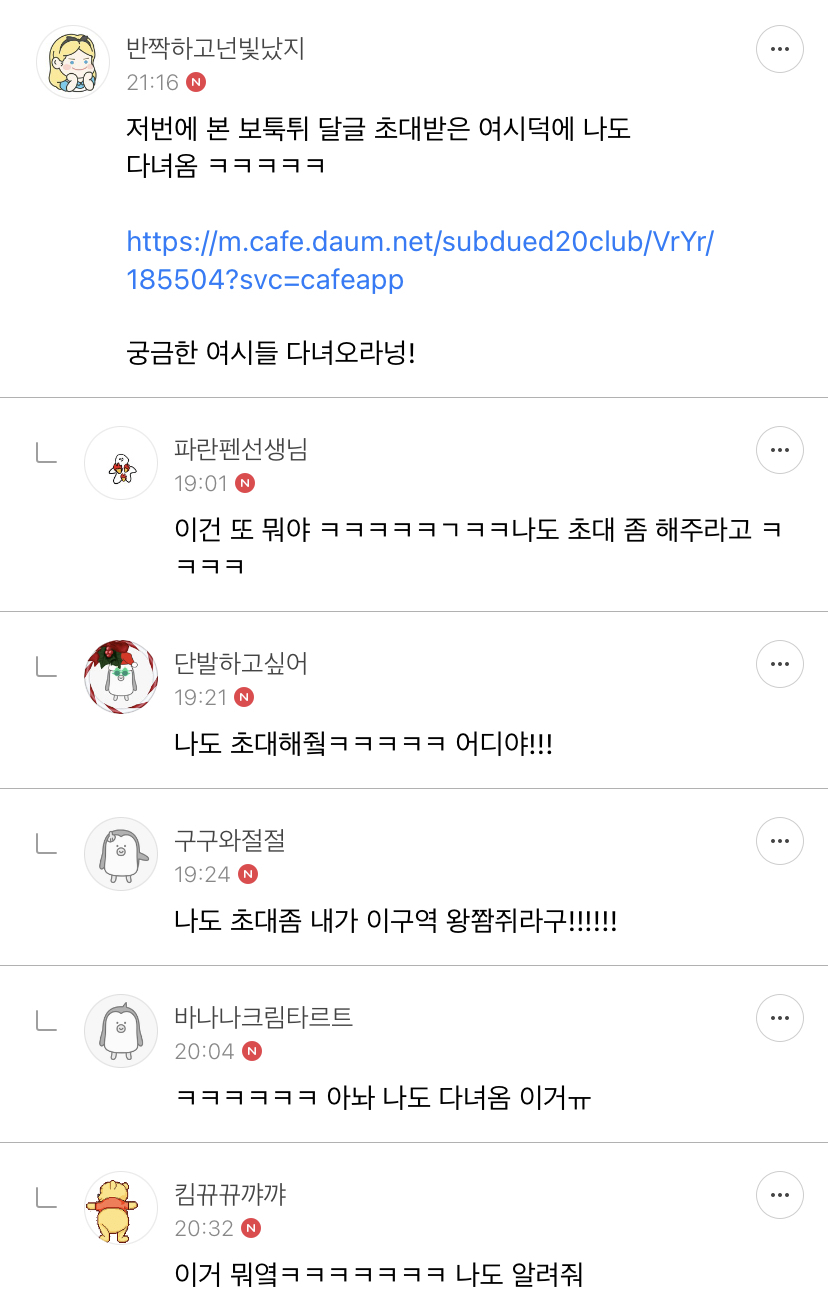The image size is (828, 1314).
Task: Open the m.cafe.daum.net link in the comment
Action: (x=420, y=261)
